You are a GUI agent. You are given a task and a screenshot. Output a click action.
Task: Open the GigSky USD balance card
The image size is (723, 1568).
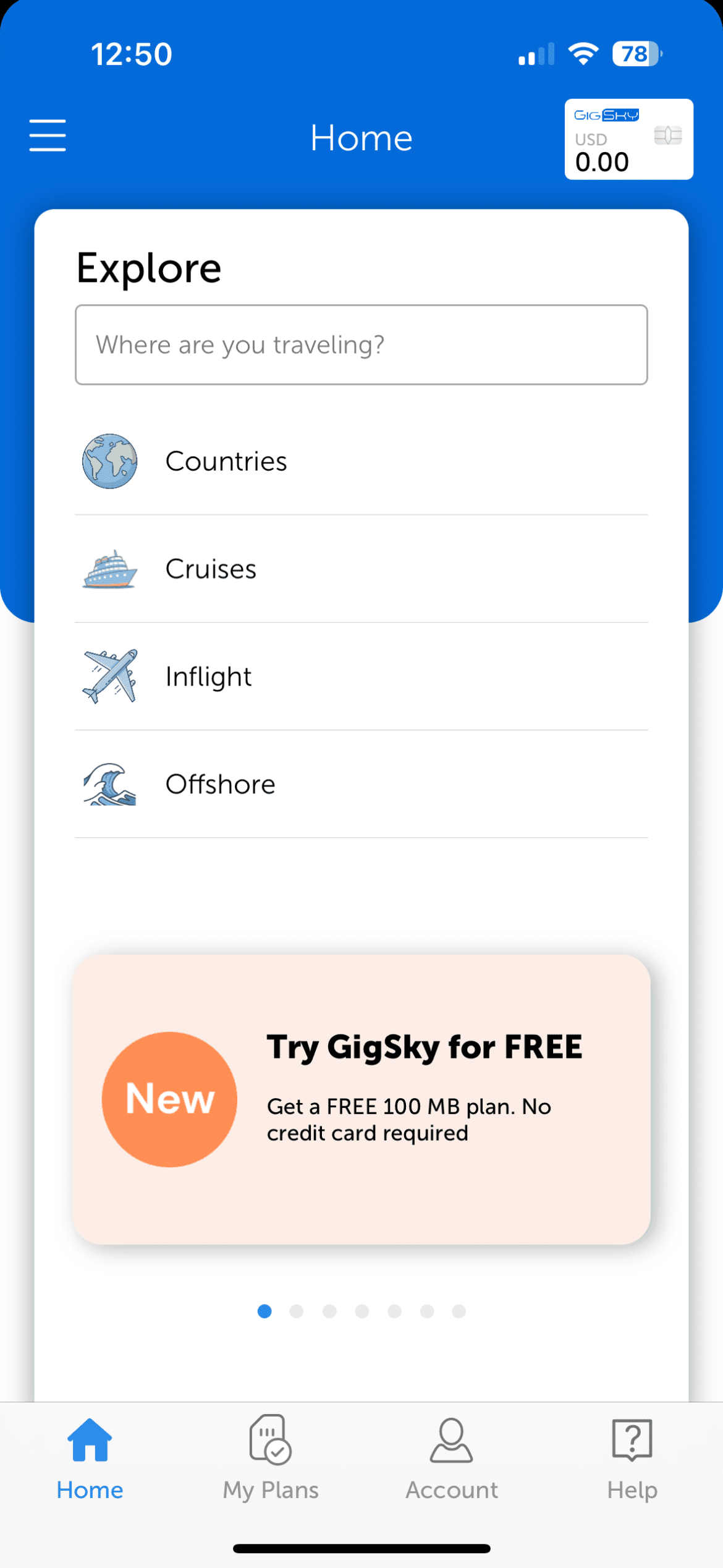[x=628, y=138]
